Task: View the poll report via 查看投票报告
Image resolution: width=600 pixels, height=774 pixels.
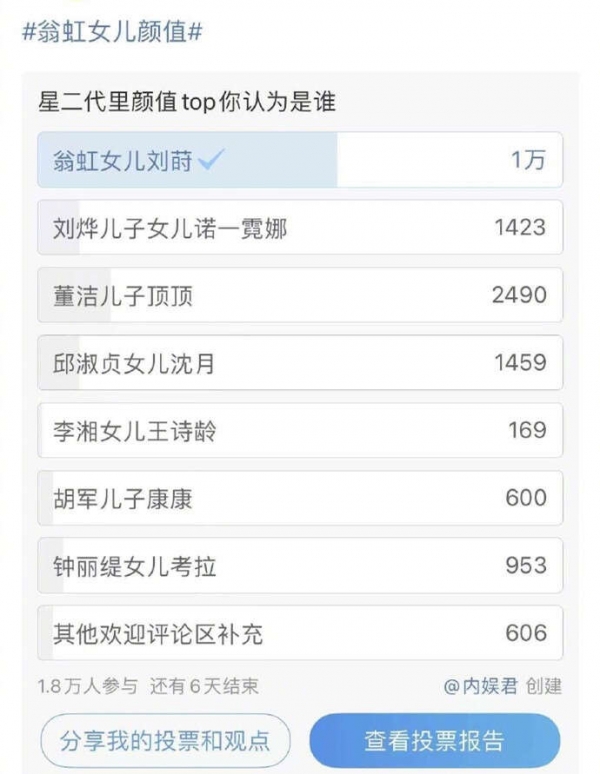Action: 434,741
